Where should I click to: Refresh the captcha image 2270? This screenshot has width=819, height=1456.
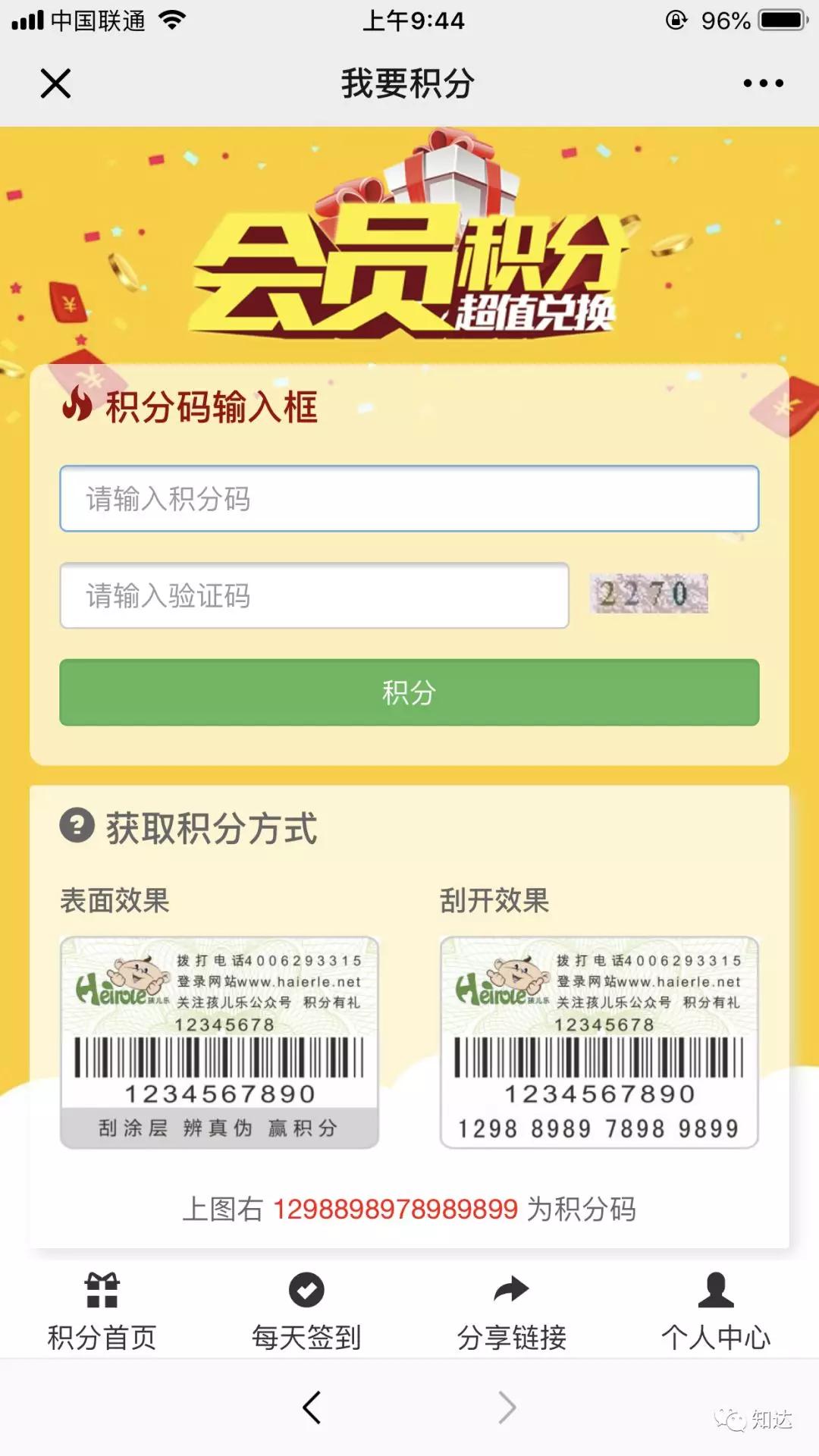tap(648, 594)
